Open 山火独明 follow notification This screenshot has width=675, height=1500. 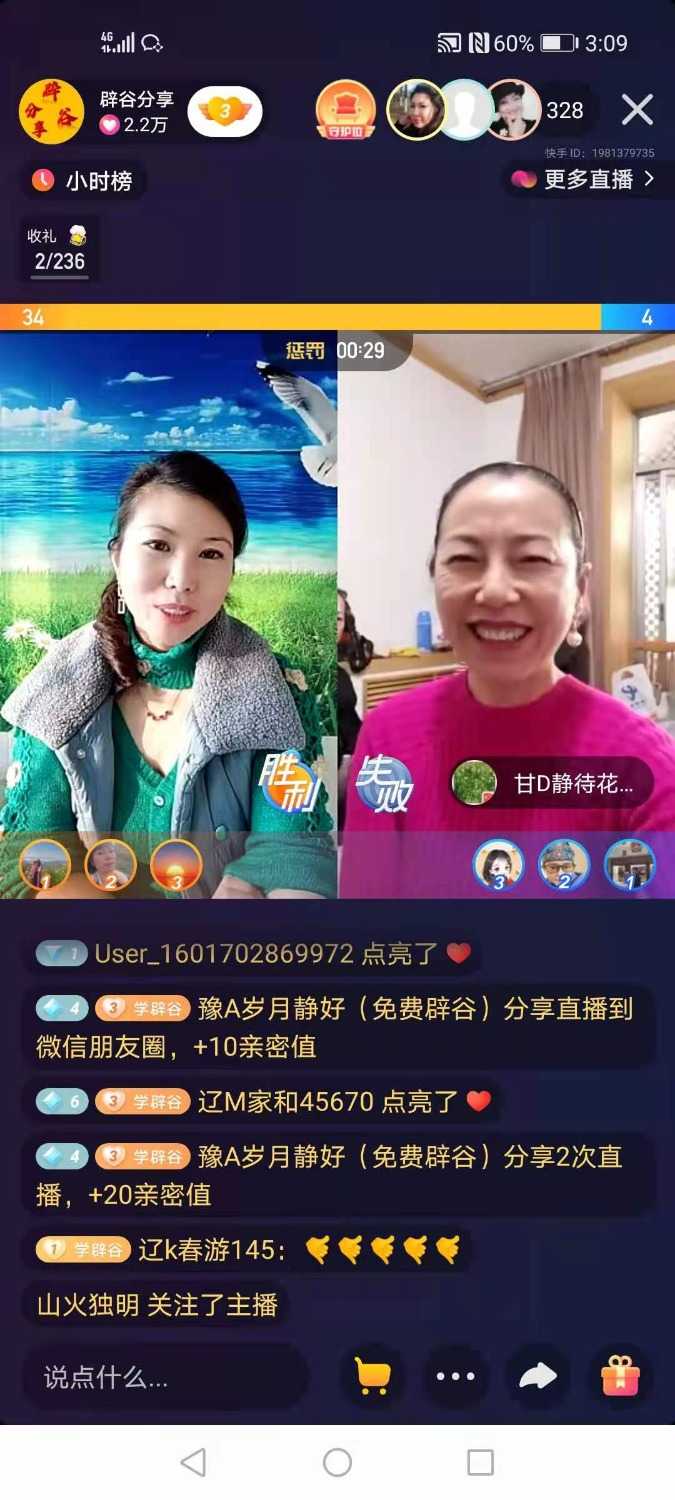(157, 1304)
